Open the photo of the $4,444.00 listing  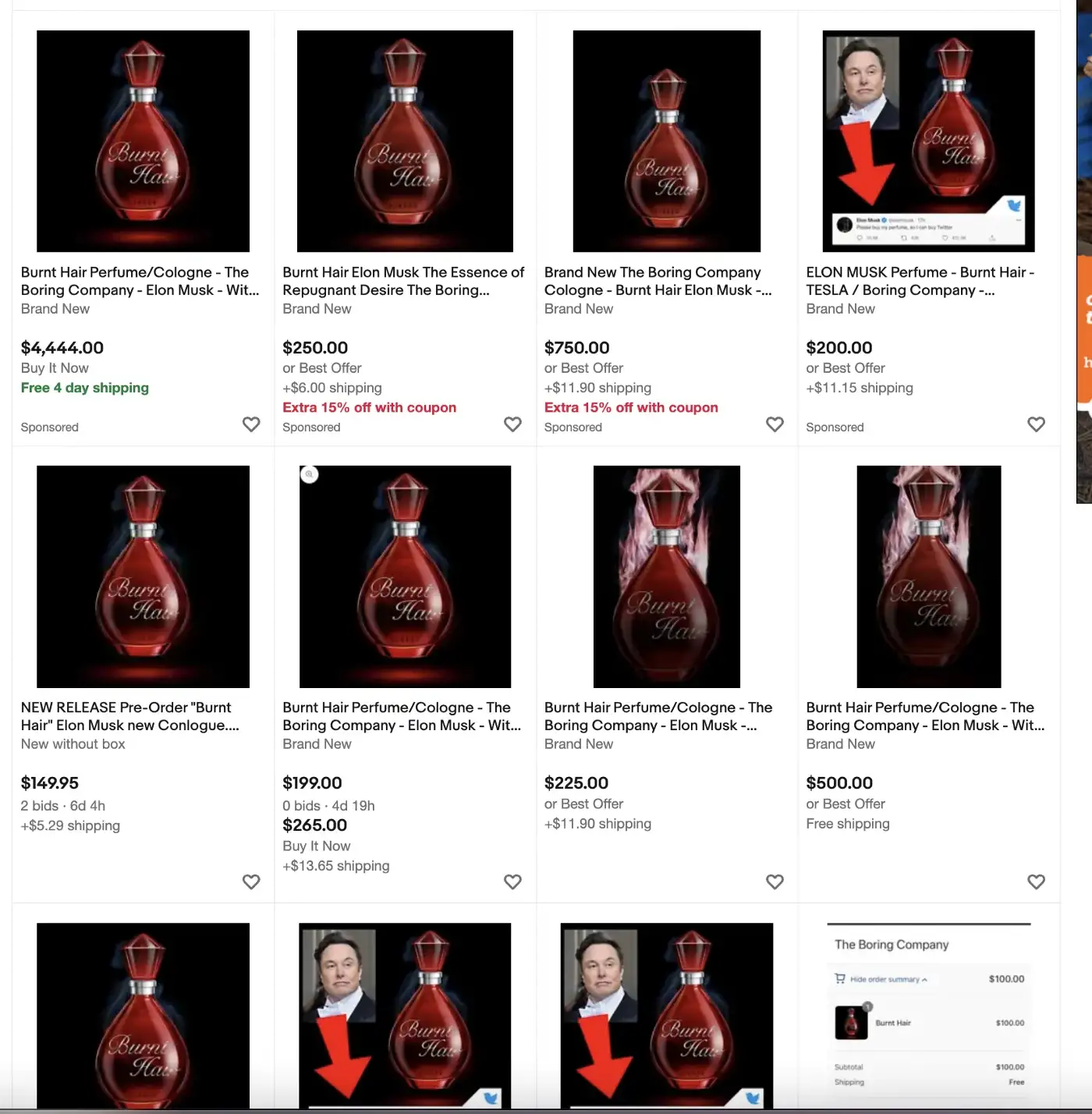click(x=143, y=141)
